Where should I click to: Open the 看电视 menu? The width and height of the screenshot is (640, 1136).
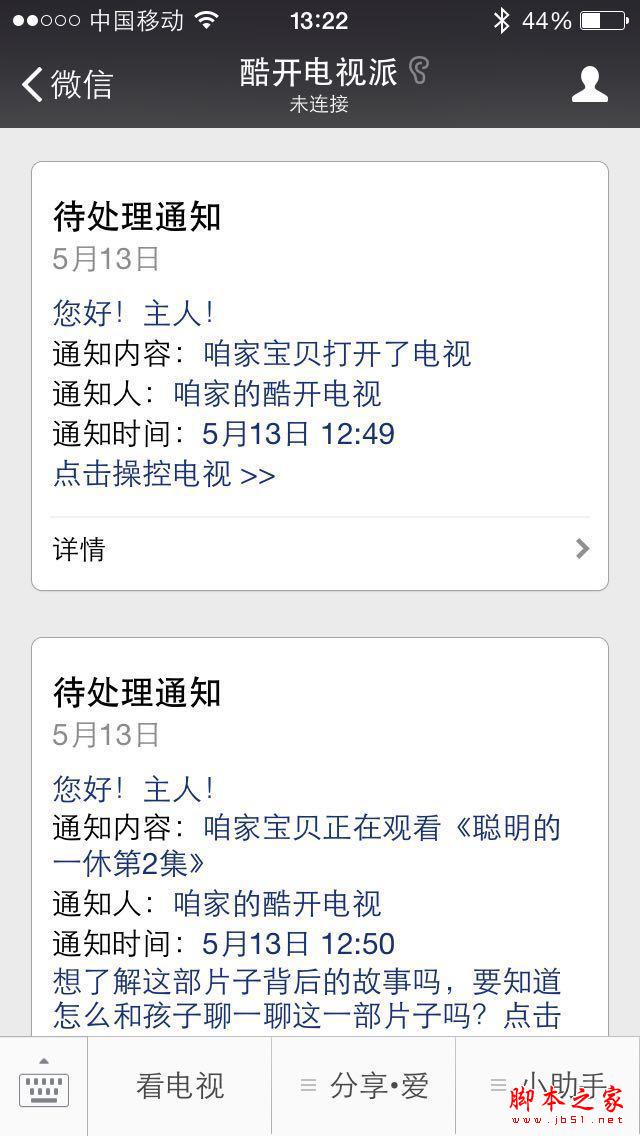[180, 1085]
